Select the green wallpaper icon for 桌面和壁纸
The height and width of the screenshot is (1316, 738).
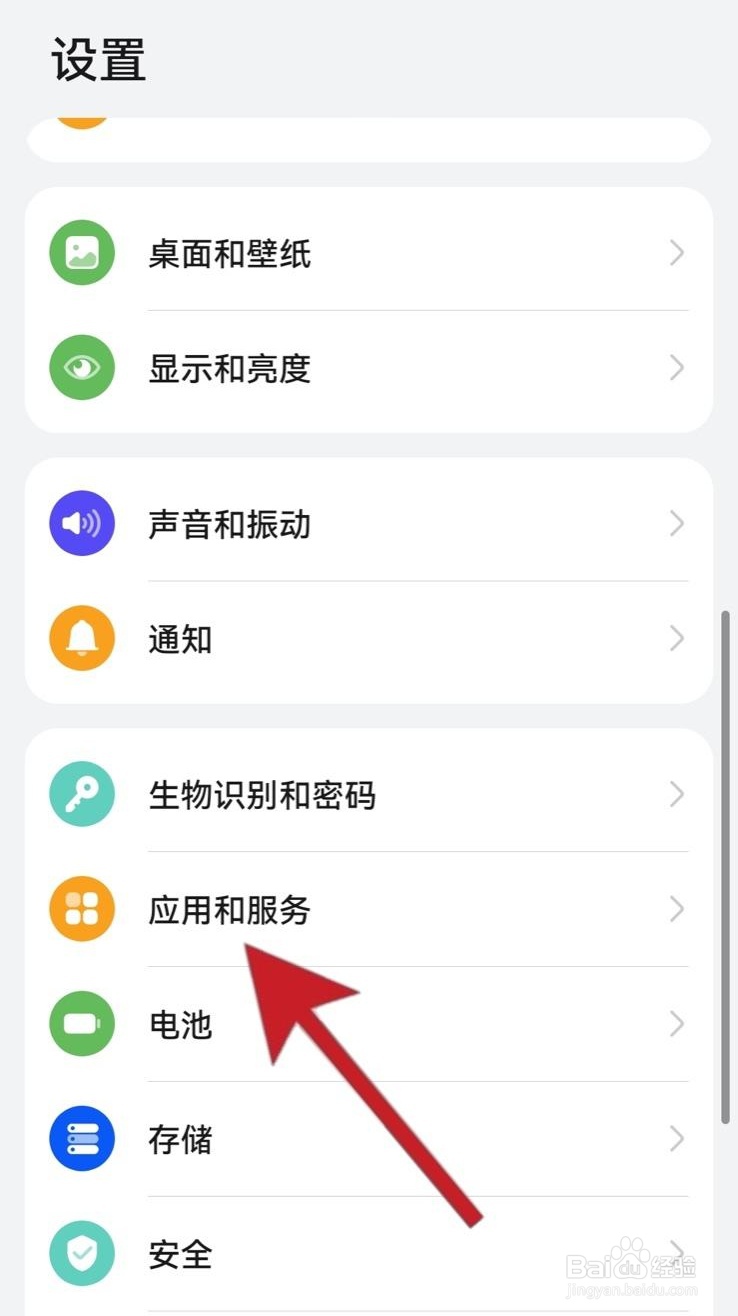(81, 252)
